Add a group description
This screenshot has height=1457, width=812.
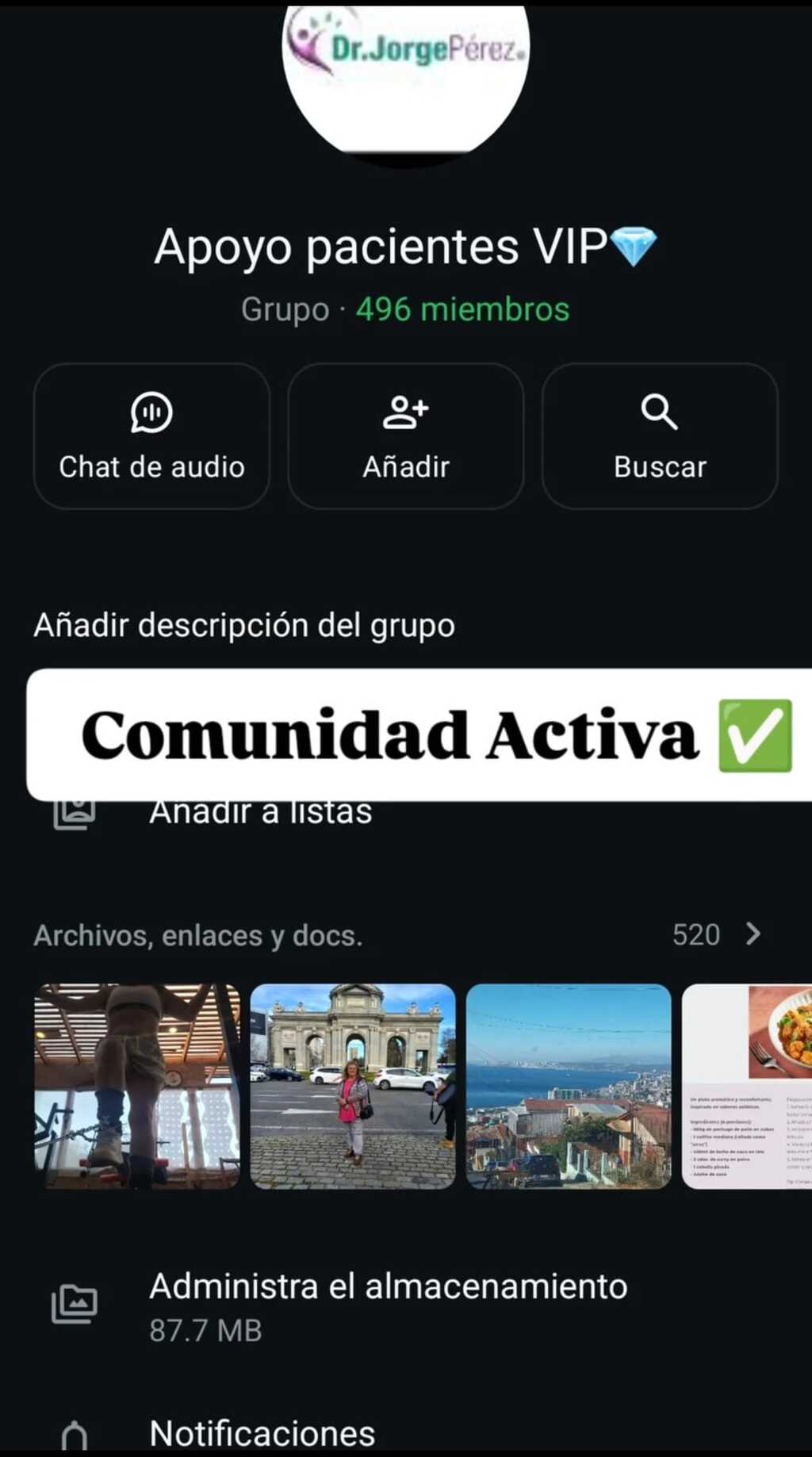click(244, 625)
